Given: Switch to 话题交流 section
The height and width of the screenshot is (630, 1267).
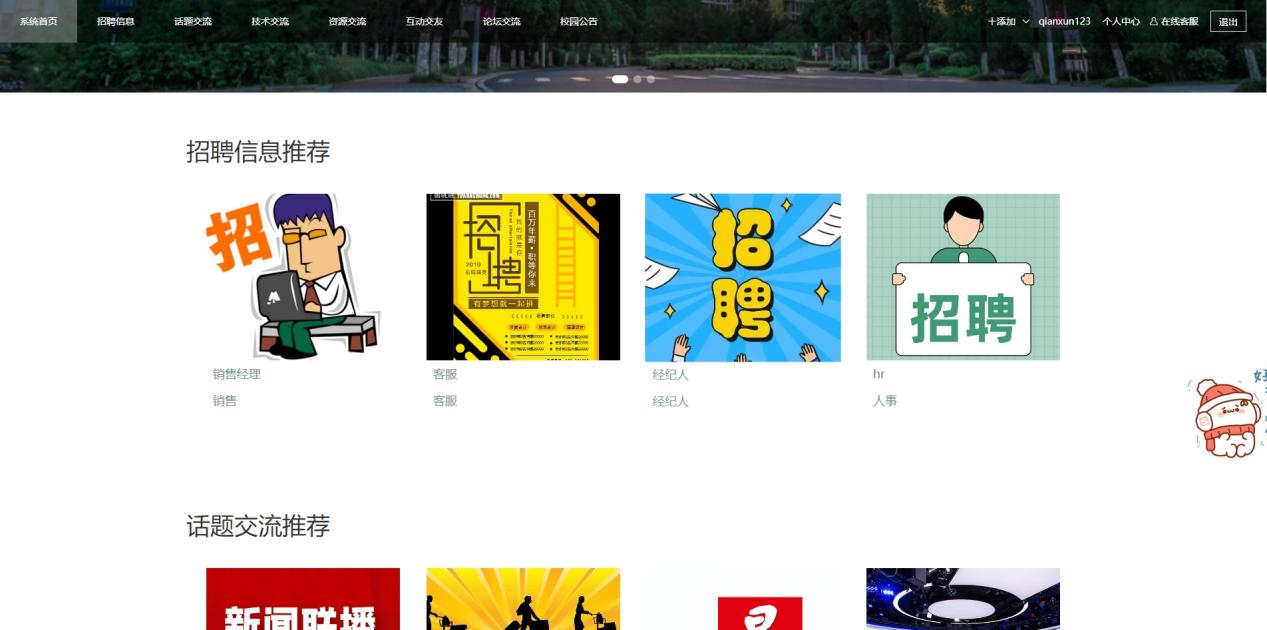Looking at the screenshot, I should (x=193, y=21).
